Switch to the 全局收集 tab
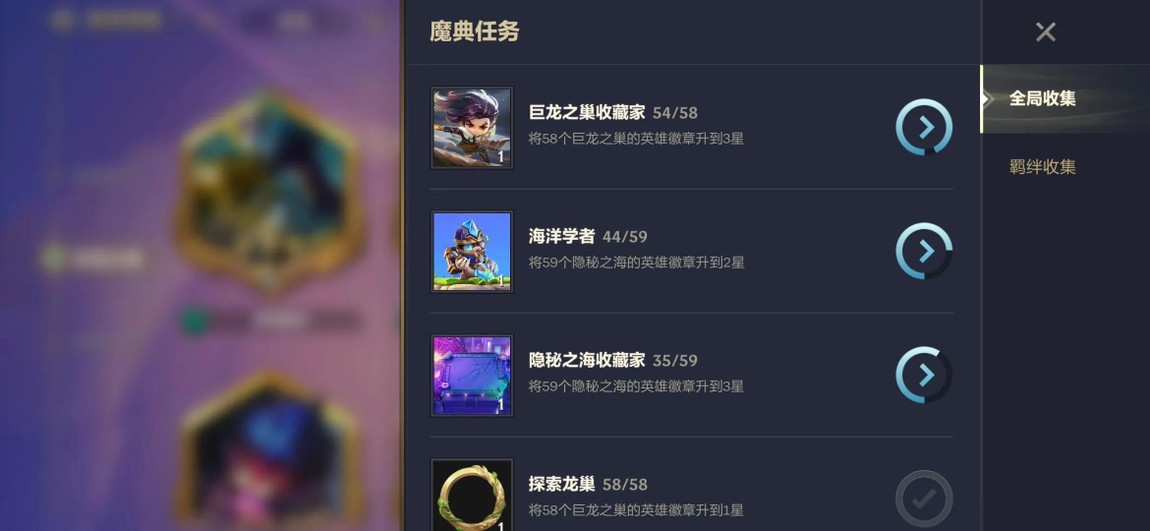This screenshot has height=531, width=1150. click(1042, 99)
